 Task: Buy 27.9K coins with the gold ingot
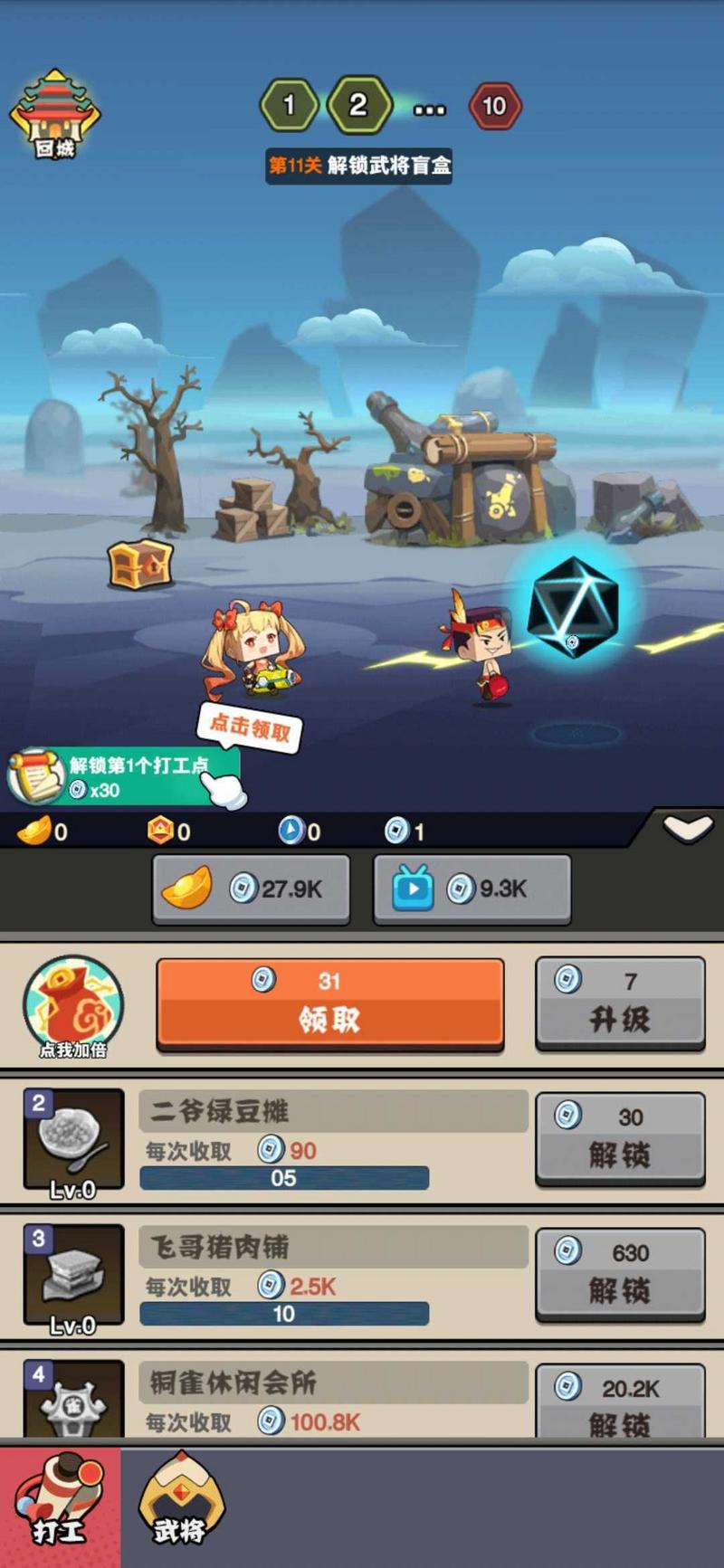(251, 889)
